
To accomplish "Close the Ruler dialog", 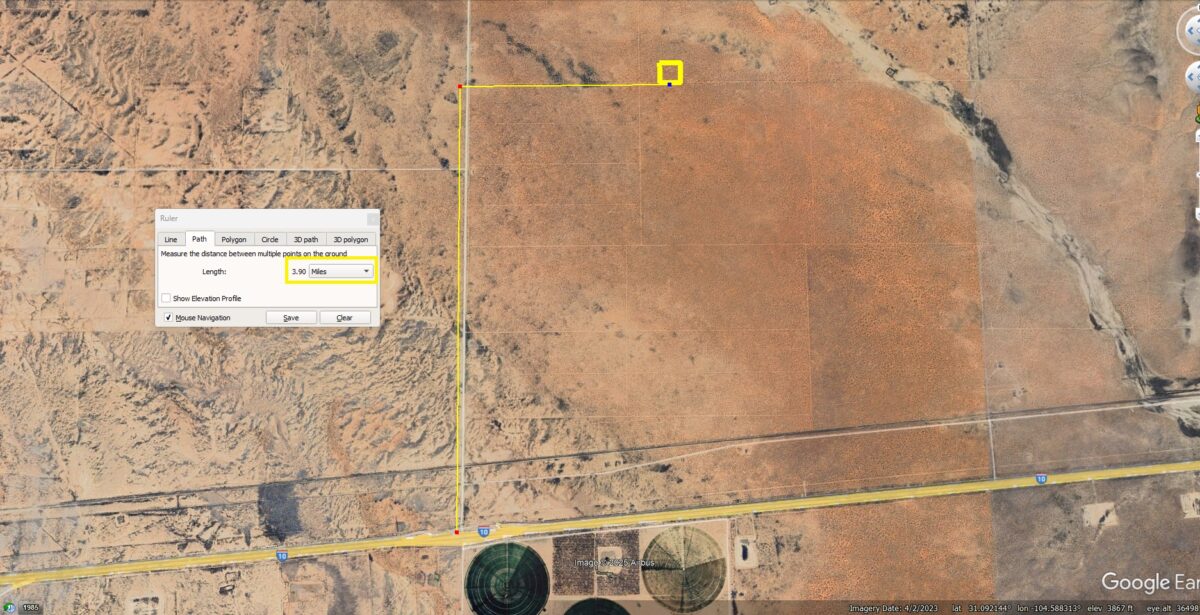I will click(372, 218).
